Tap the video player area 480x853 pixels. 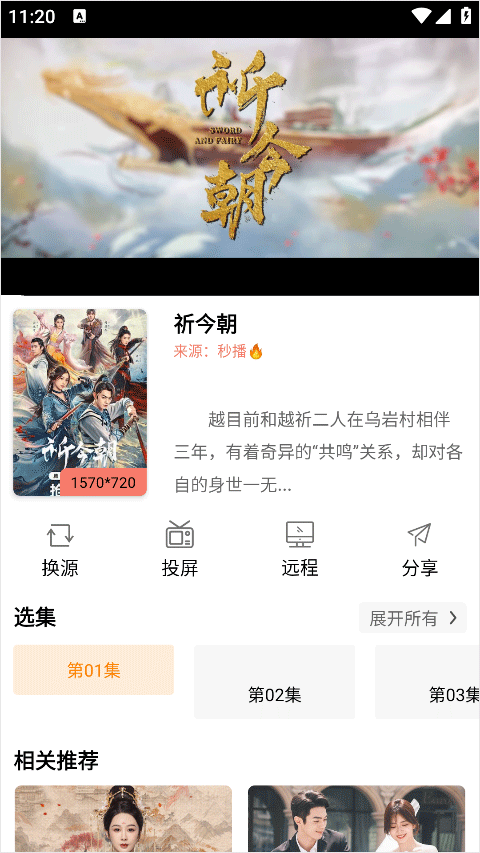click(240, 166)
